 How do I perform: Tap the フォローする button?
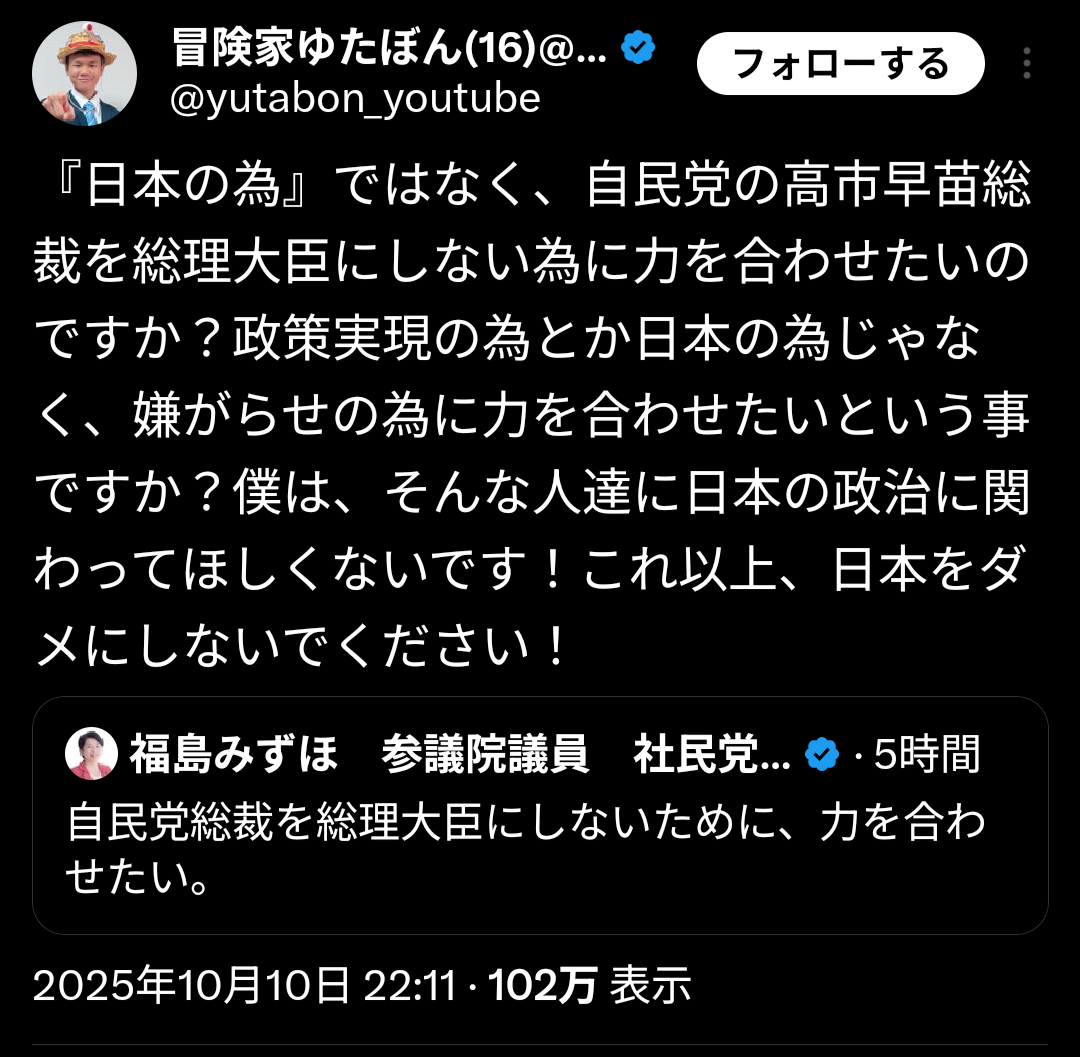point(840,64)
